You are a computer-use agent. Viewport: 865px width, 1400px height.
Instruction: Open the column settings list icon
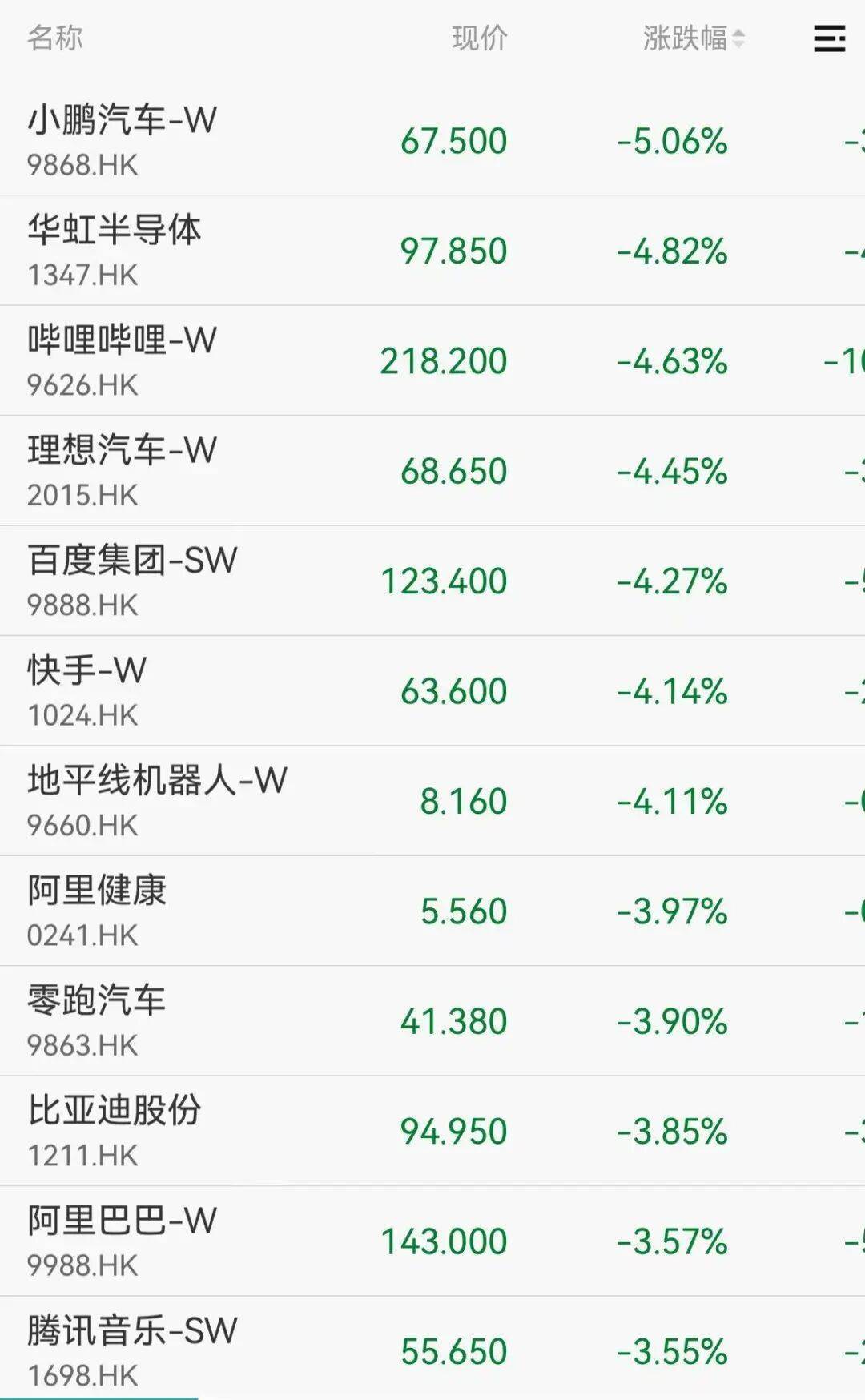(829, 38)
